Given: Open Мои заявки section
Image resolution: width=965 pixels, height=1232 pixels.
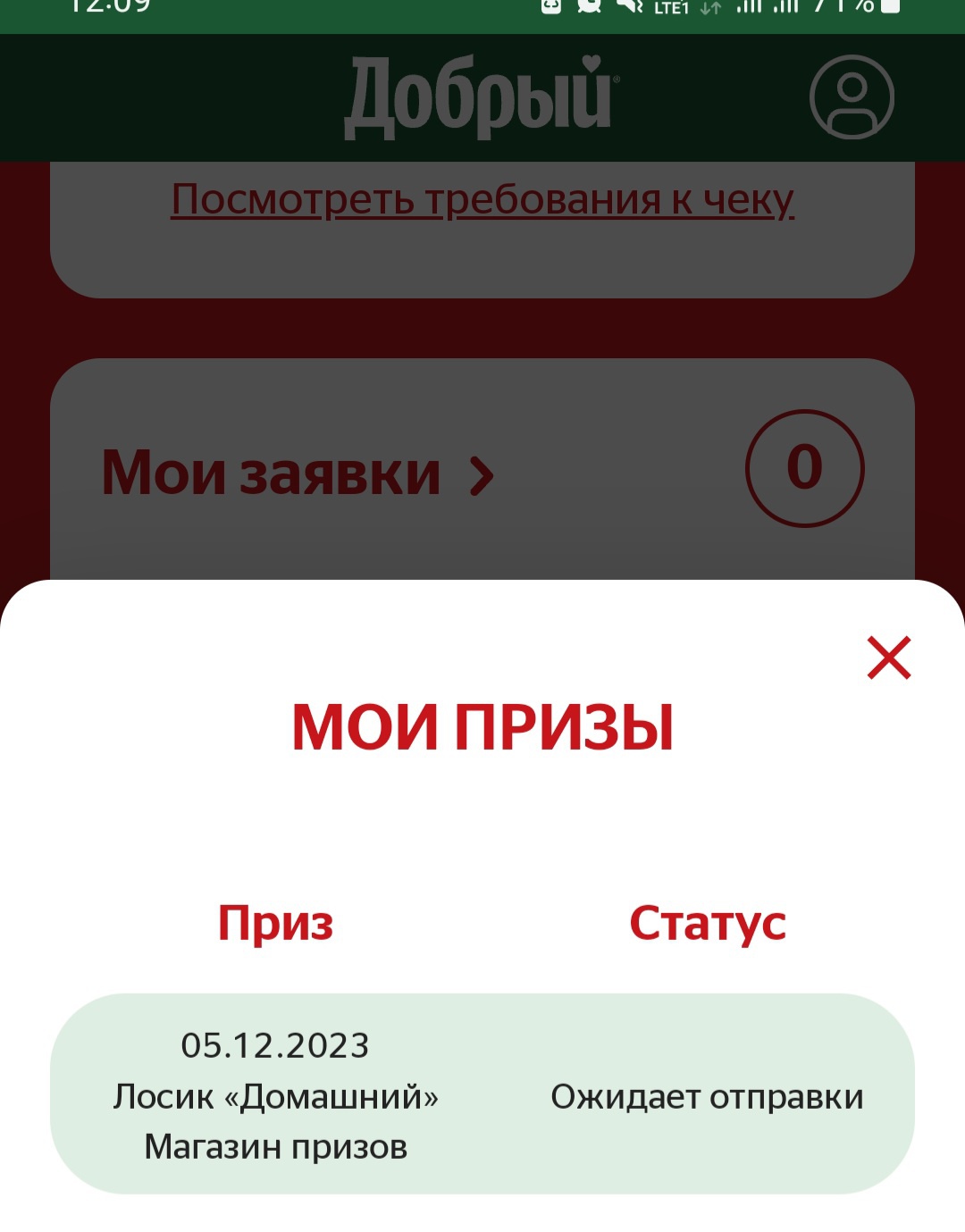Looking at the screenshot, I should click(x=298, y=473).
